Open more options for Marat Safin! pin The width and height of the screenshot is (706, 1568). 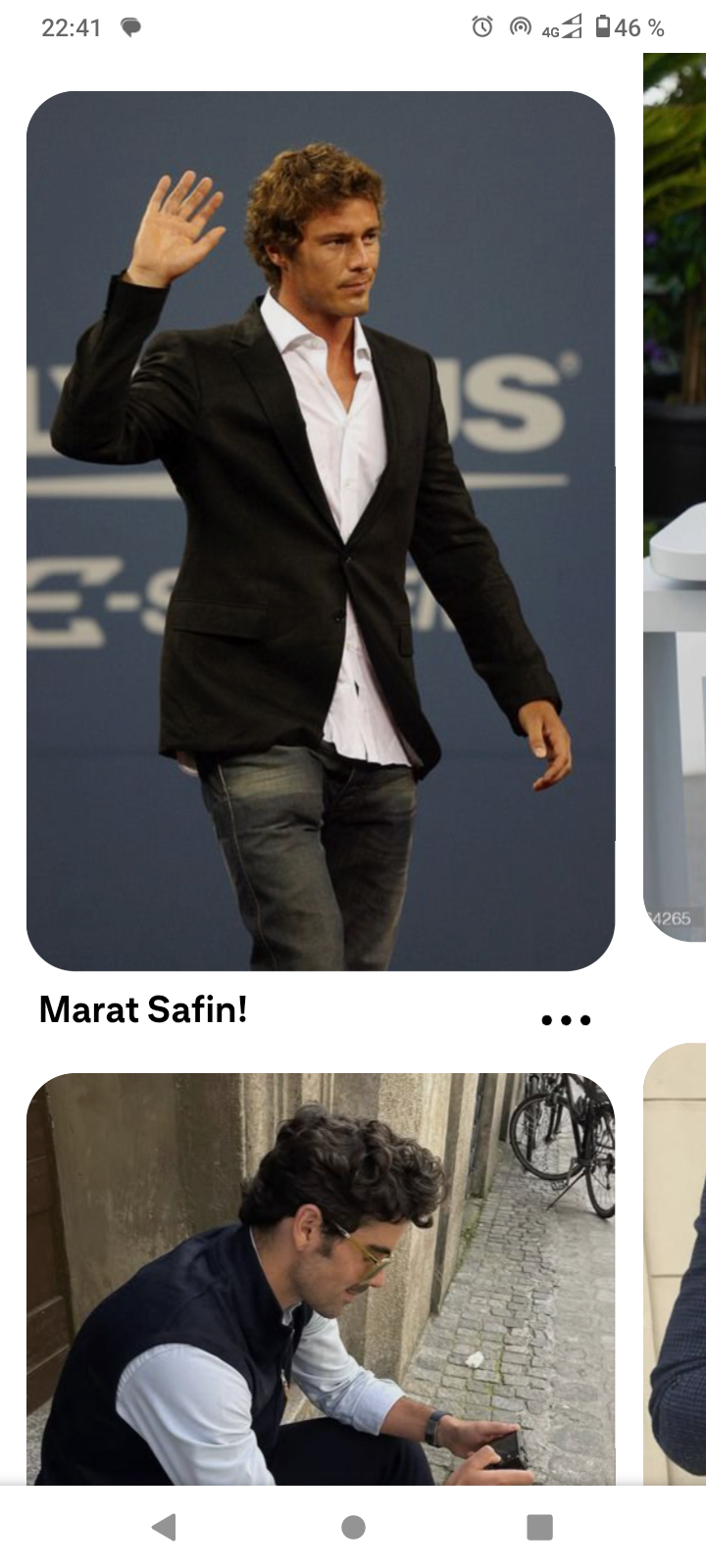(566, 1020)
